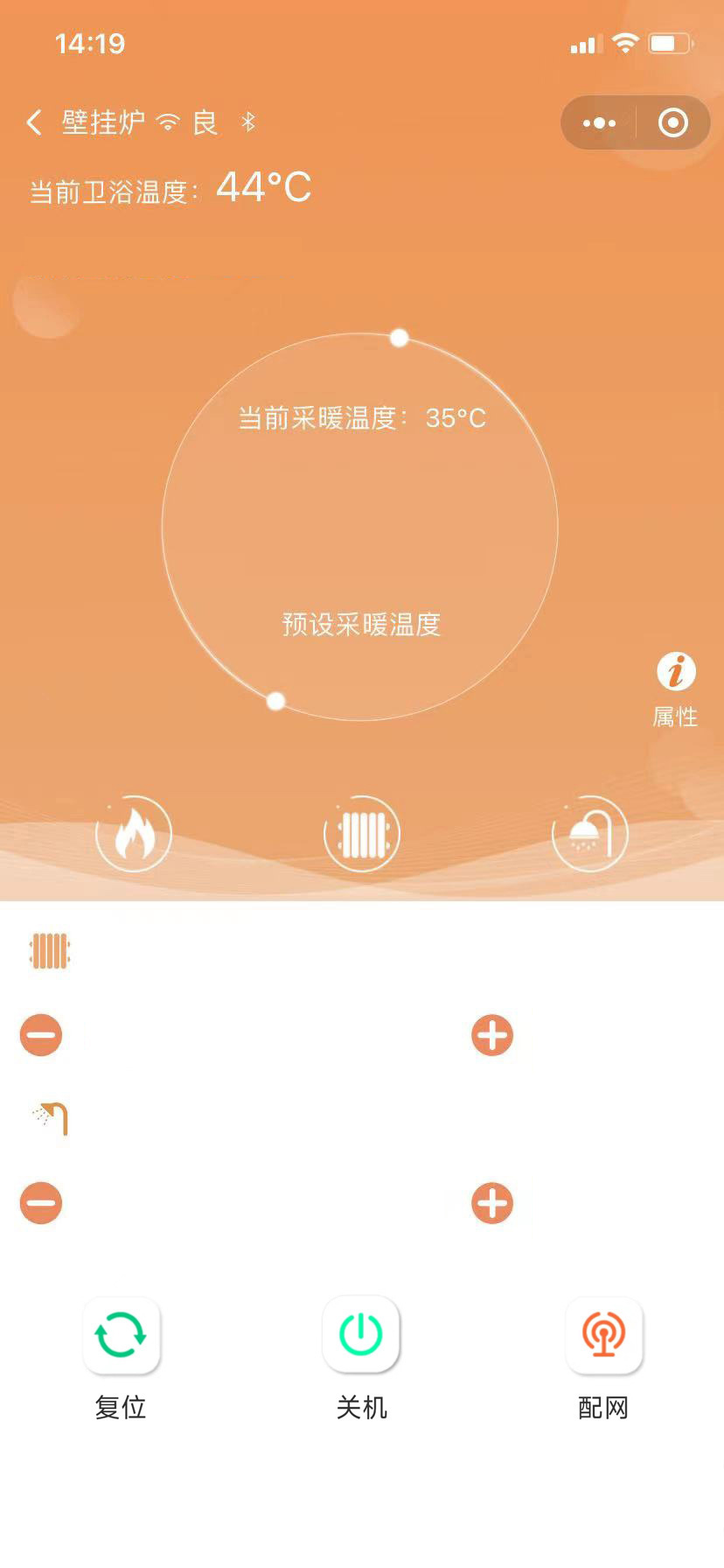
Task: Start network pairing via 配网
Action: (604, 1336)
